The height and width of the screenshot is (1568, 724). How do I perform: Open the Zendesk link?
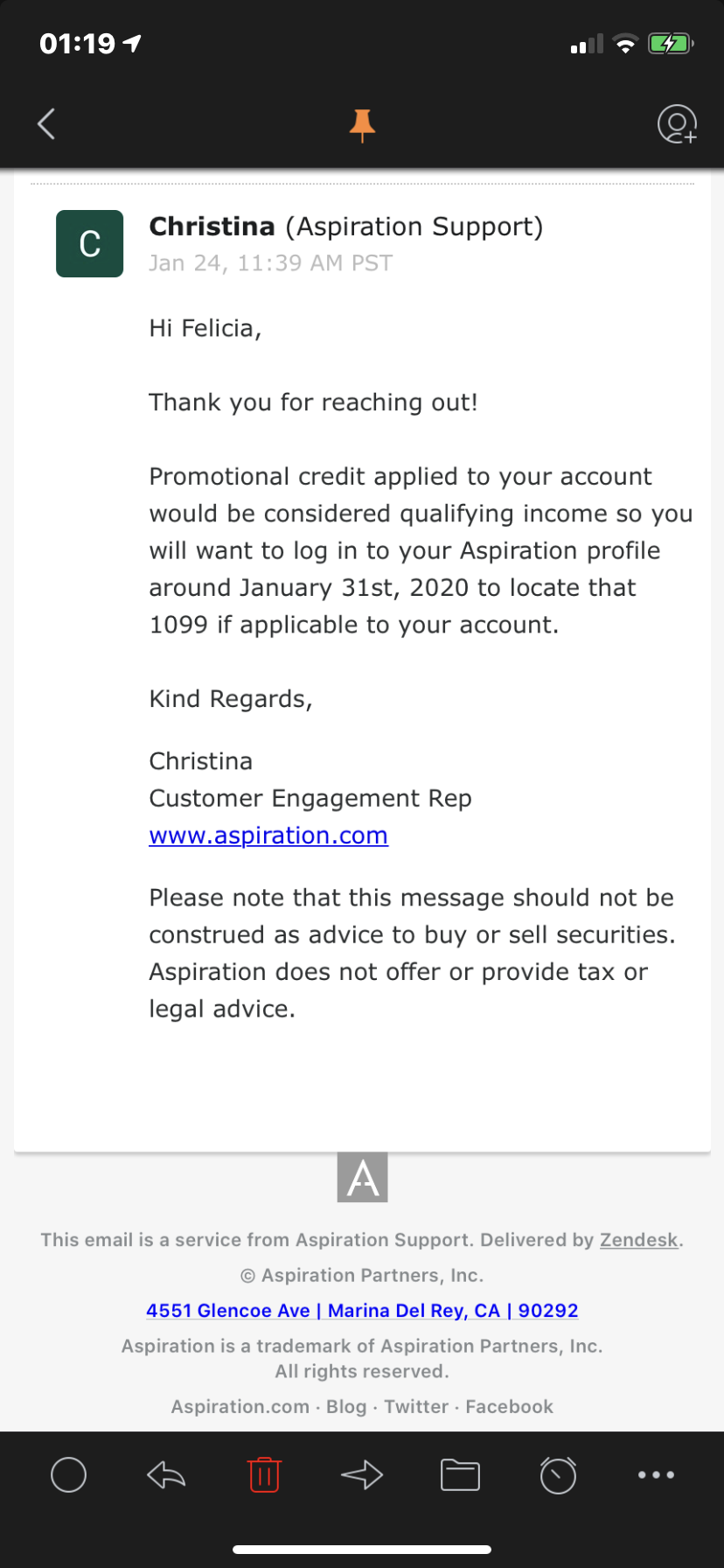(x=638, y=1240)
